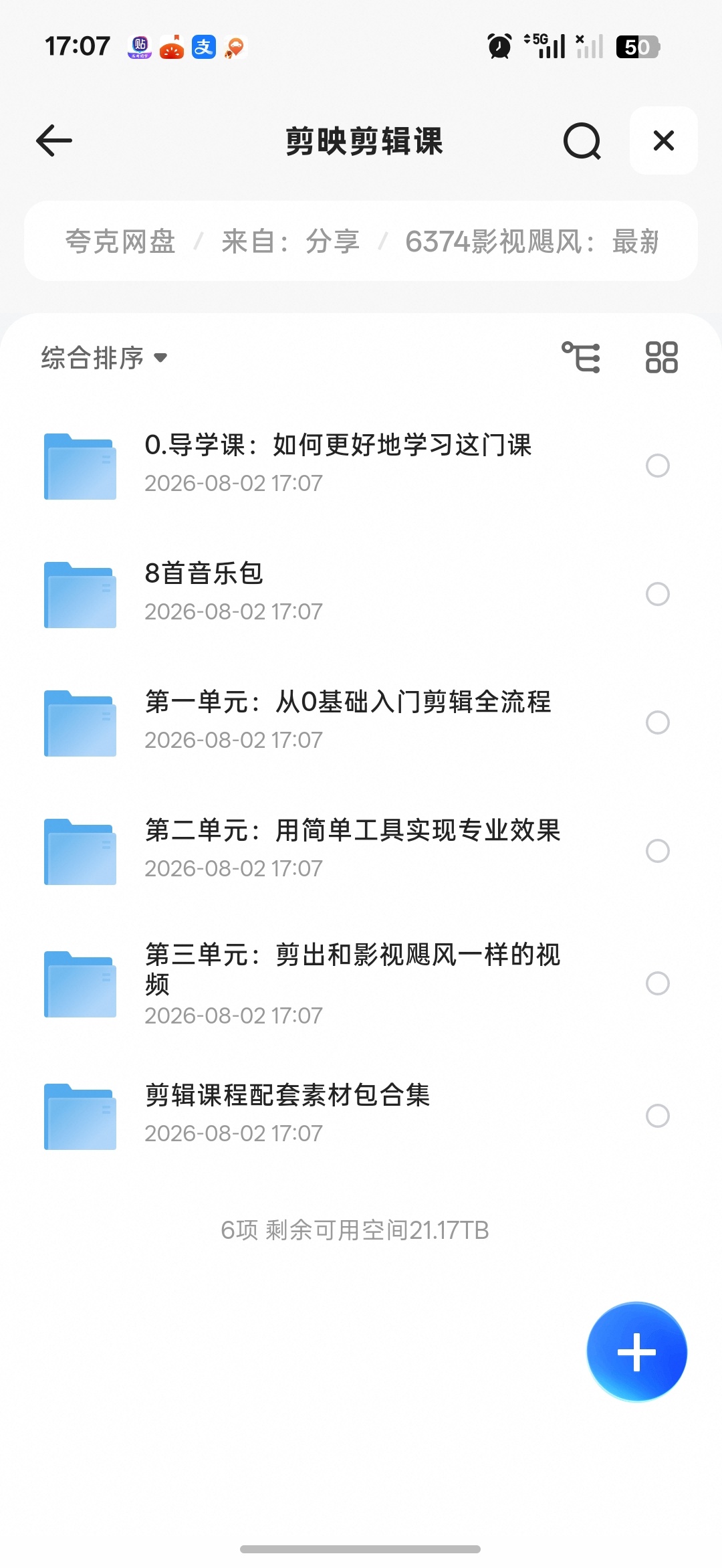Screen dimensions: 722x1568
Task: Open search in this folder
Action: pyautogui.click(x=582, y=140)
